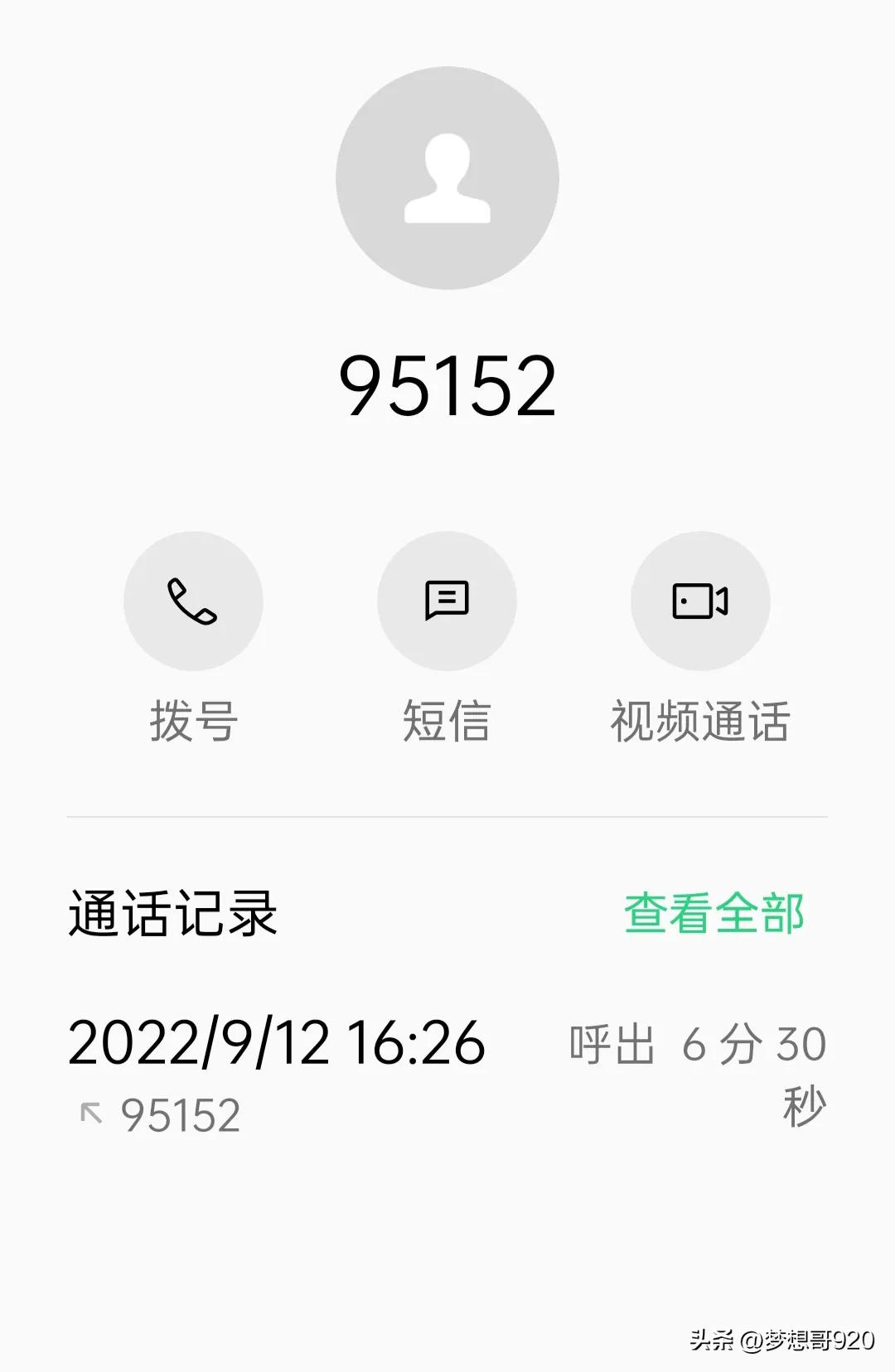Tap the 视频通话 label to start video chat

(701, 721)
